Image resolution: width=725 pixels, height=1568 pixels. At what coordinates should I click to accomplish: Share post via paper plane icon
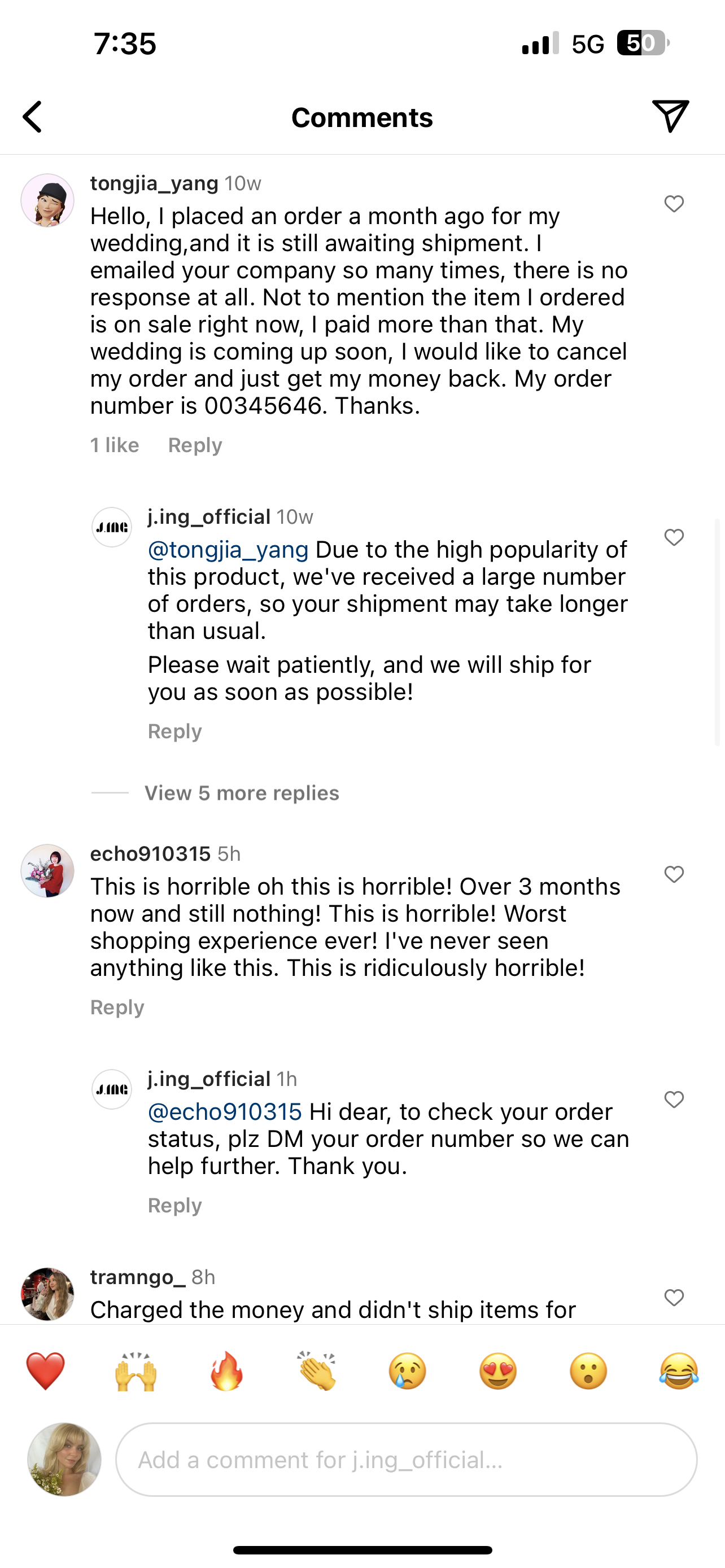[x=670, y=116]
